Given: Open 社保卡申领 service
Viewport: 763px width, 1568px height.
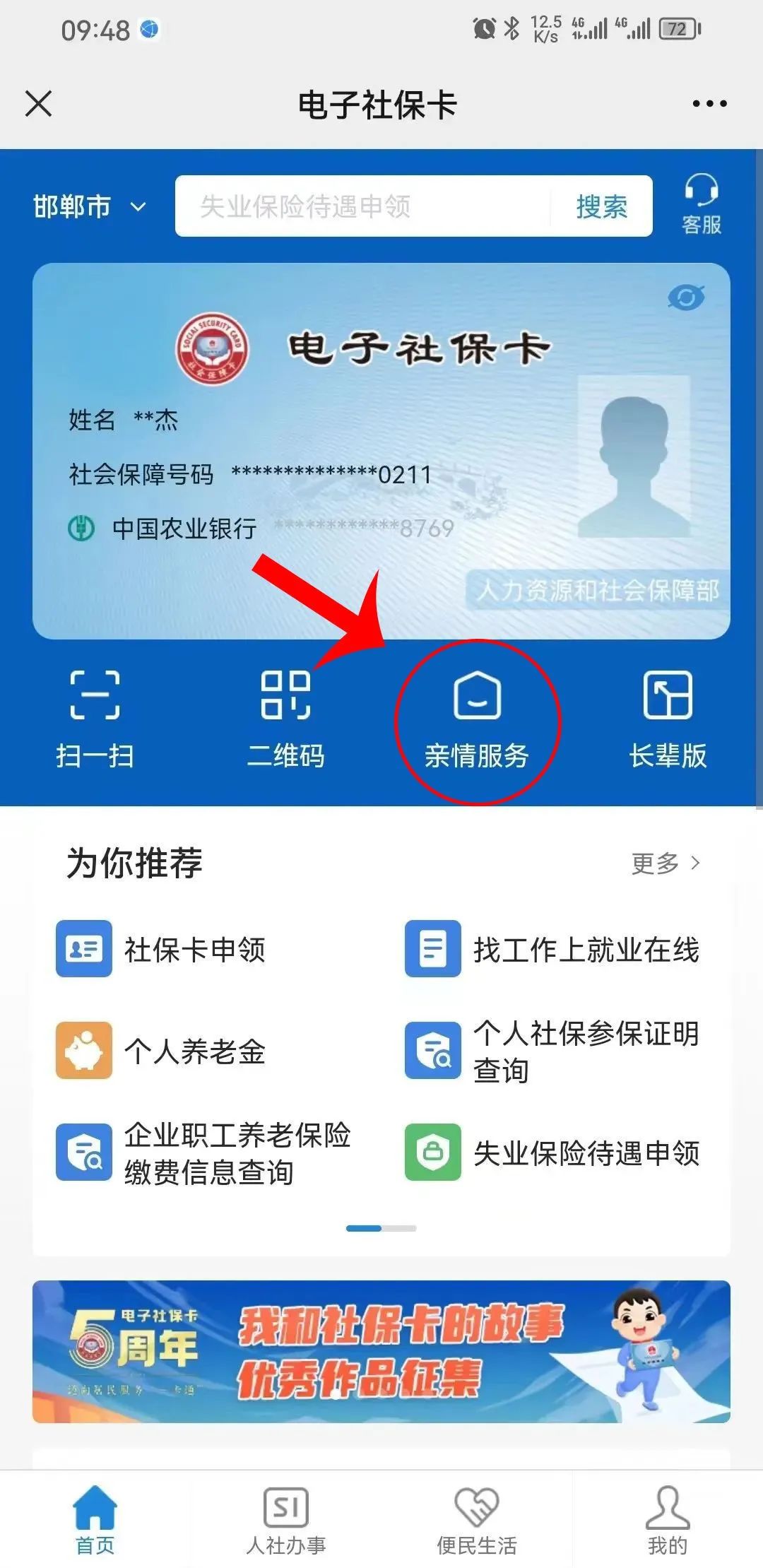Looking at the screenshot, I should point(161,949).
